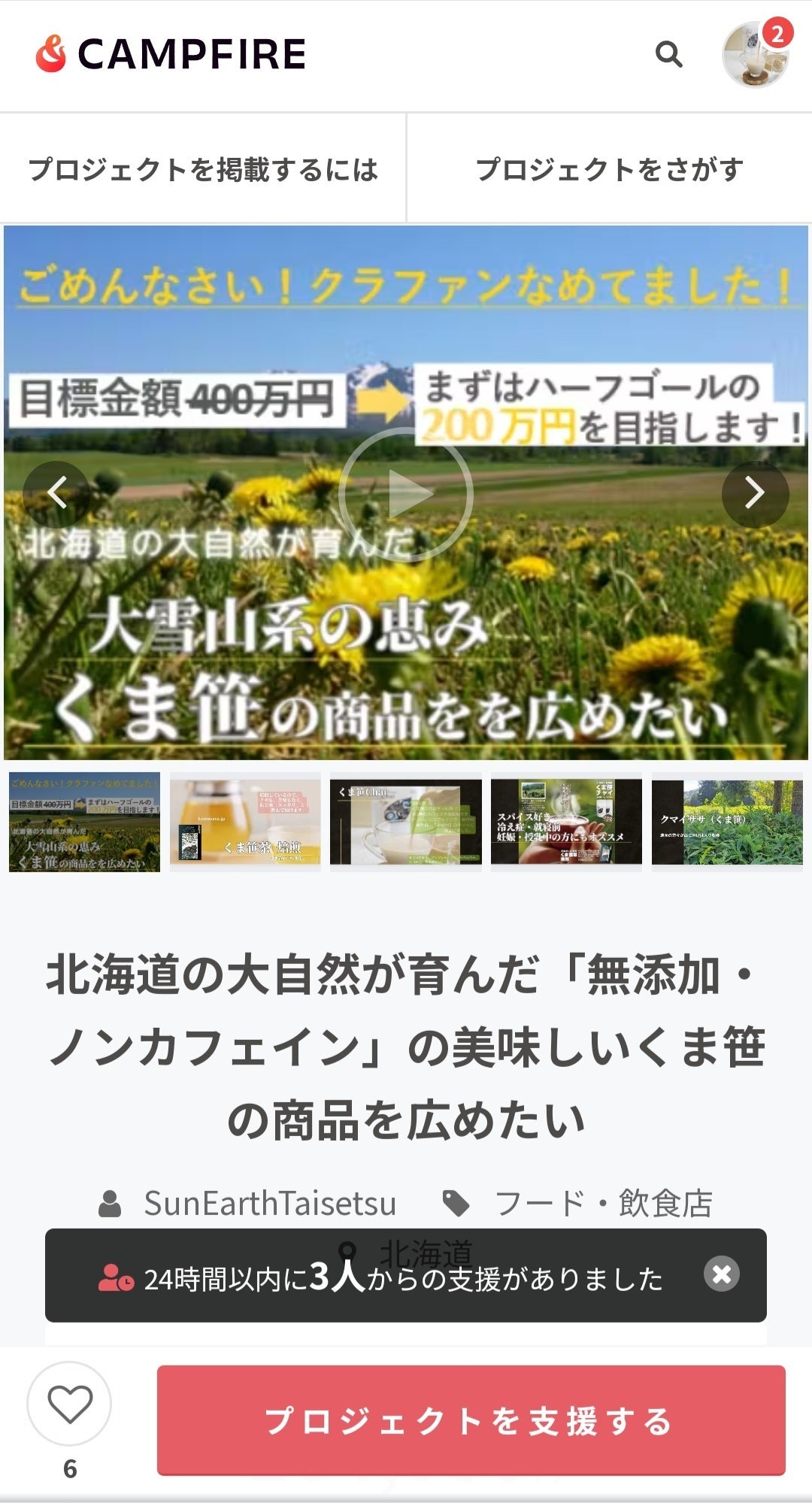The width and height of the screenshot is (812, 1503).
Task: Dismiss the 24時間以内 support notification
Action: 721,1274
